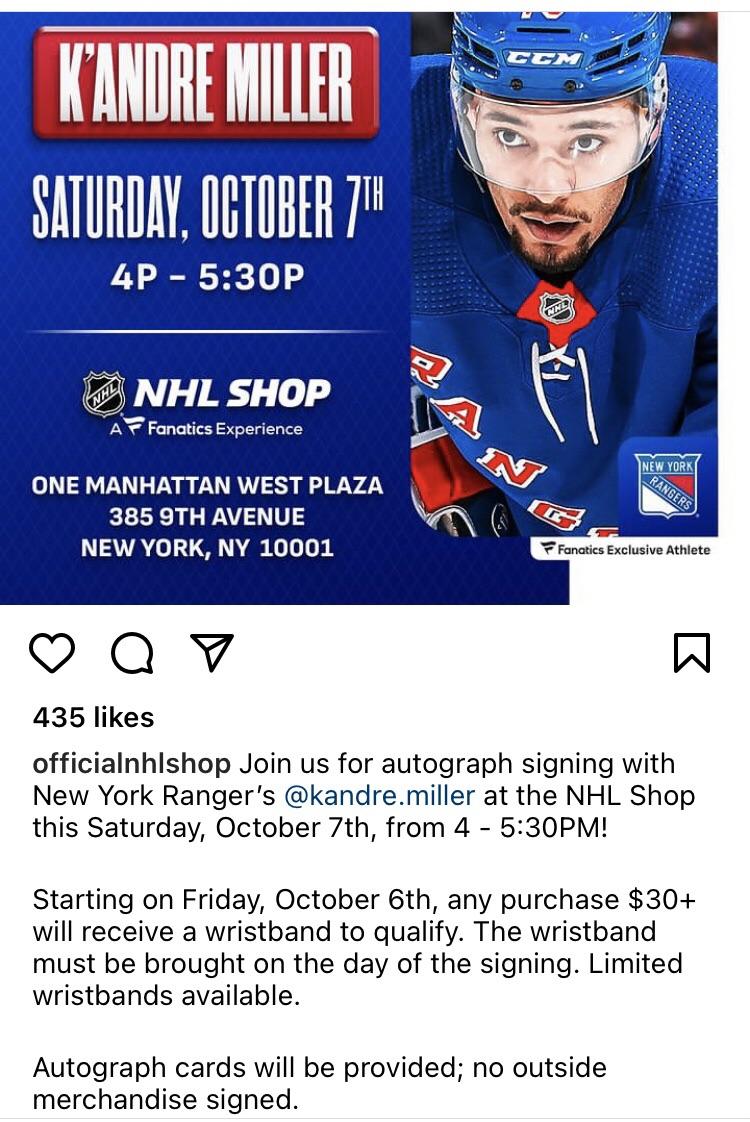The image size is (750, 1122).
Task: Open the officialnhlshop username in caption
Action: tap(131, 764)
